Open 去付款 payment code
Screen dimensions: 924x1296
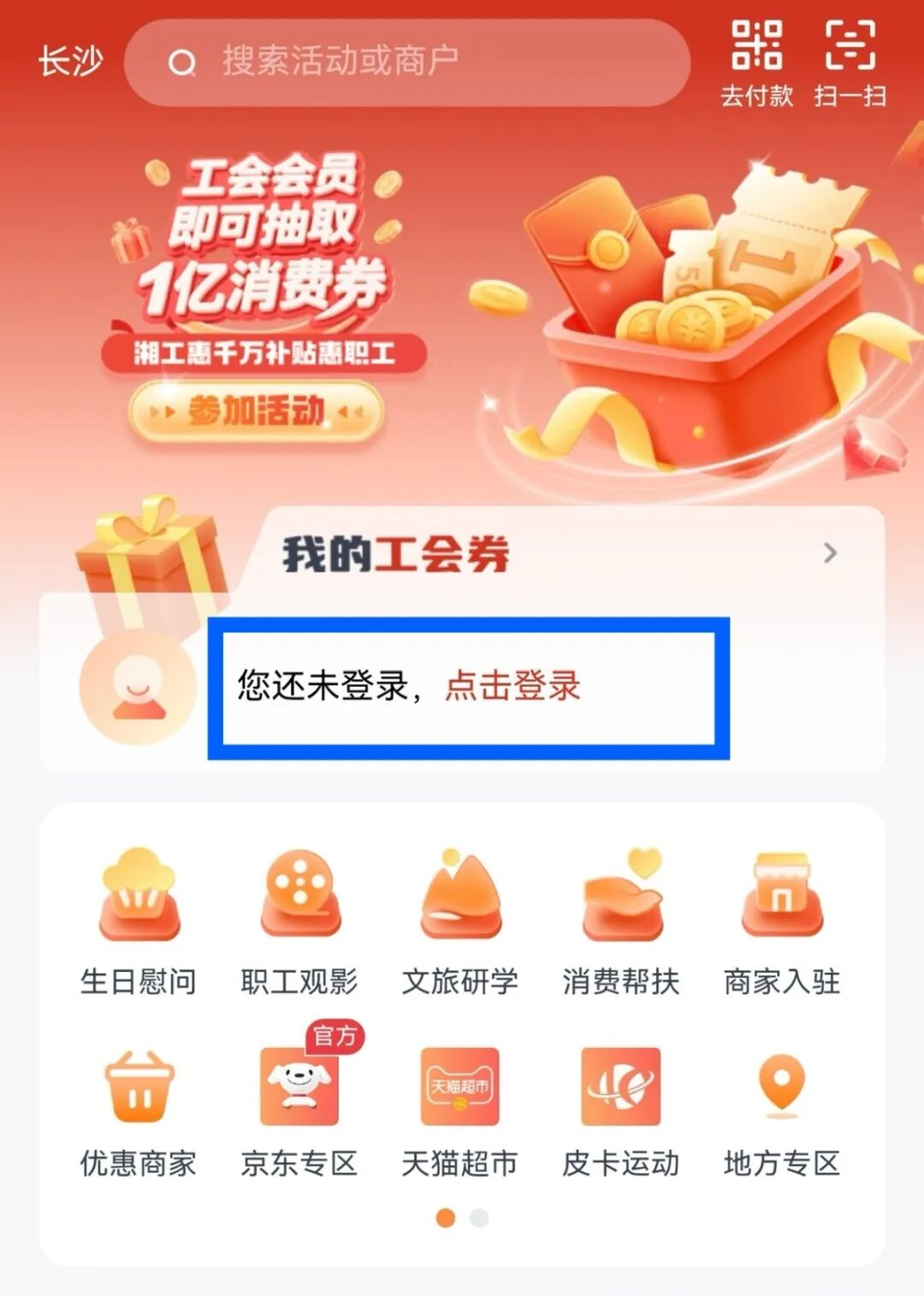[x=756, y=63]
